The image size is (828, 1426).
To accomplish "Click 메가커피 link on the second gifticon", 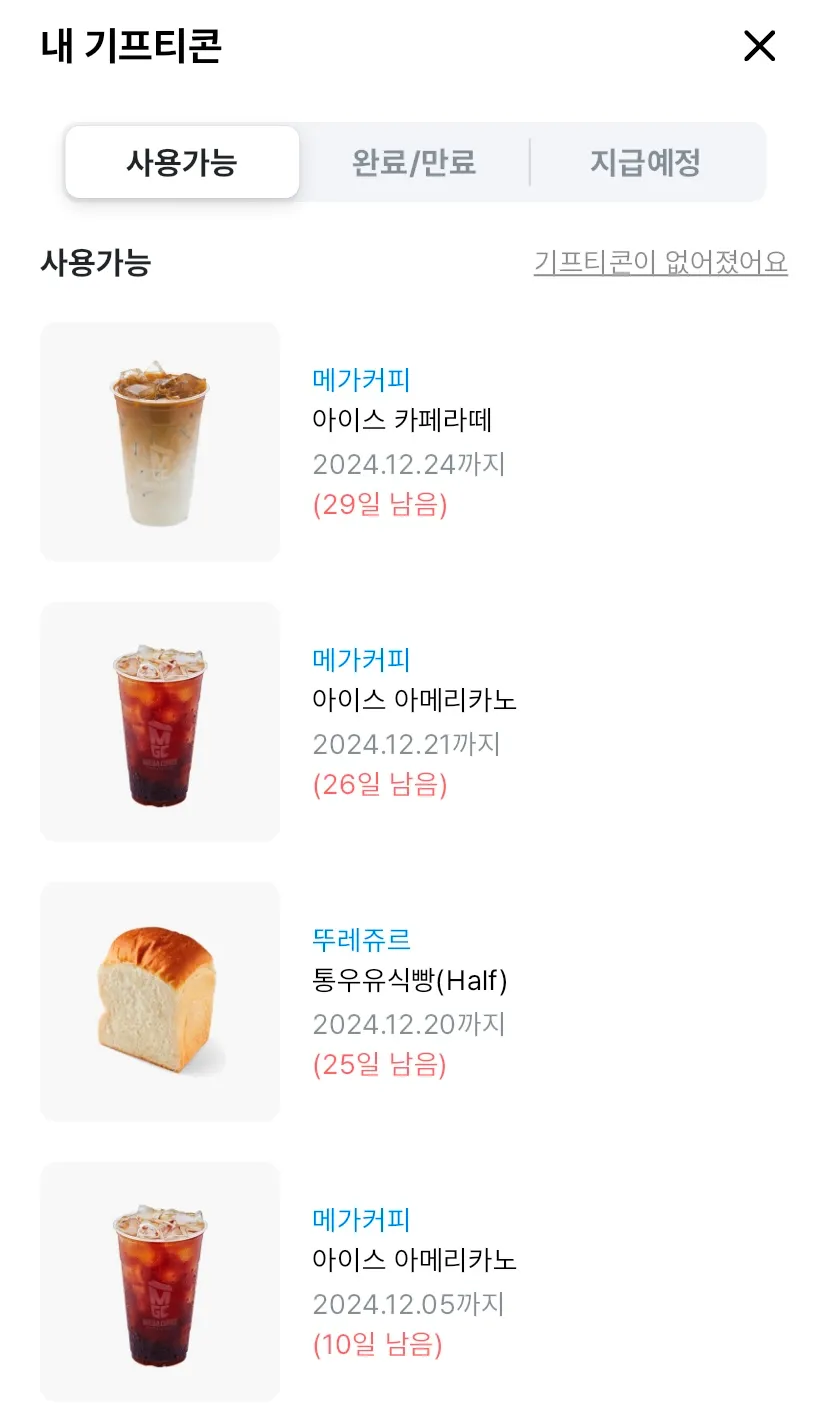I will 359,659.
